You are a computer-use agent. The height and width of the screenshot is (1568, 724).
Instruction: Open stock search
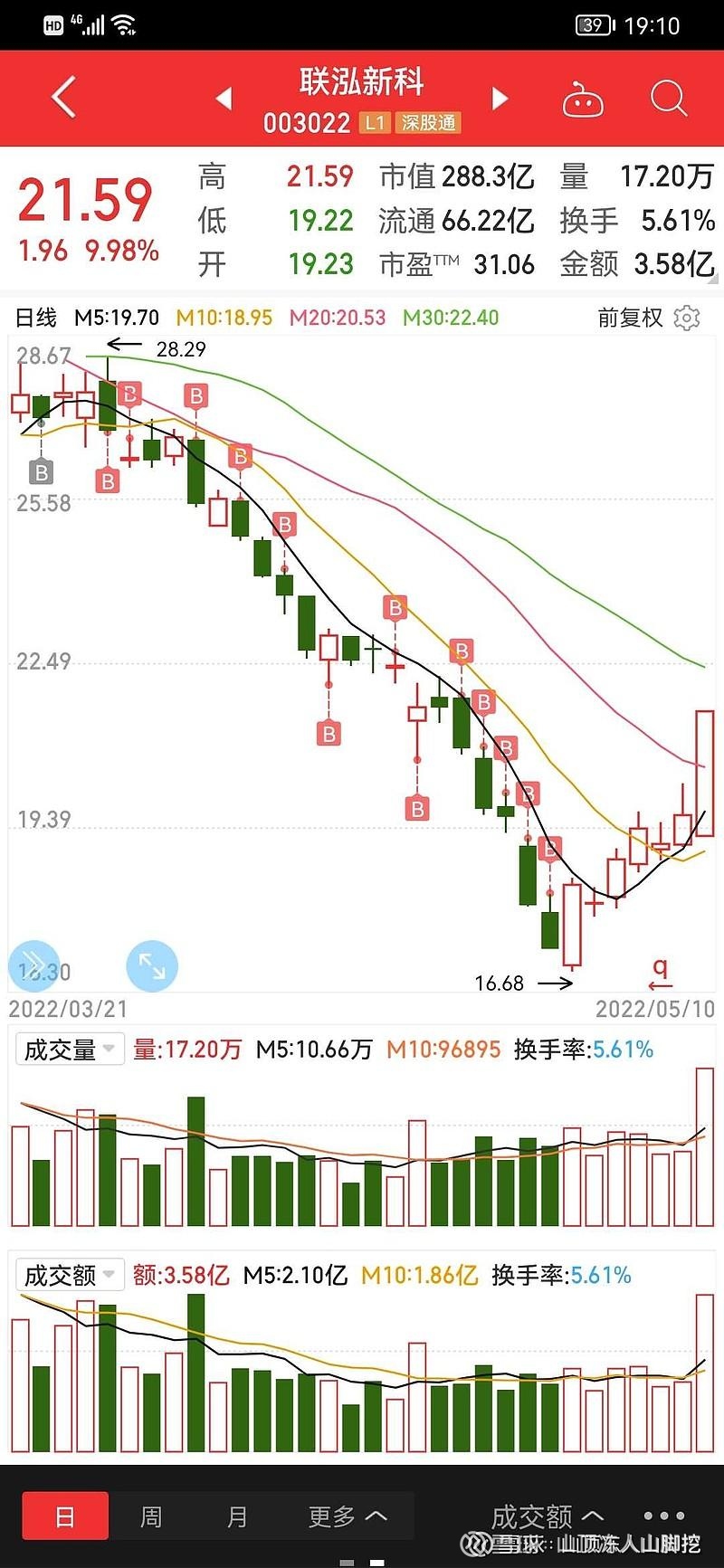pyautogui.click(x=669, y=98)
